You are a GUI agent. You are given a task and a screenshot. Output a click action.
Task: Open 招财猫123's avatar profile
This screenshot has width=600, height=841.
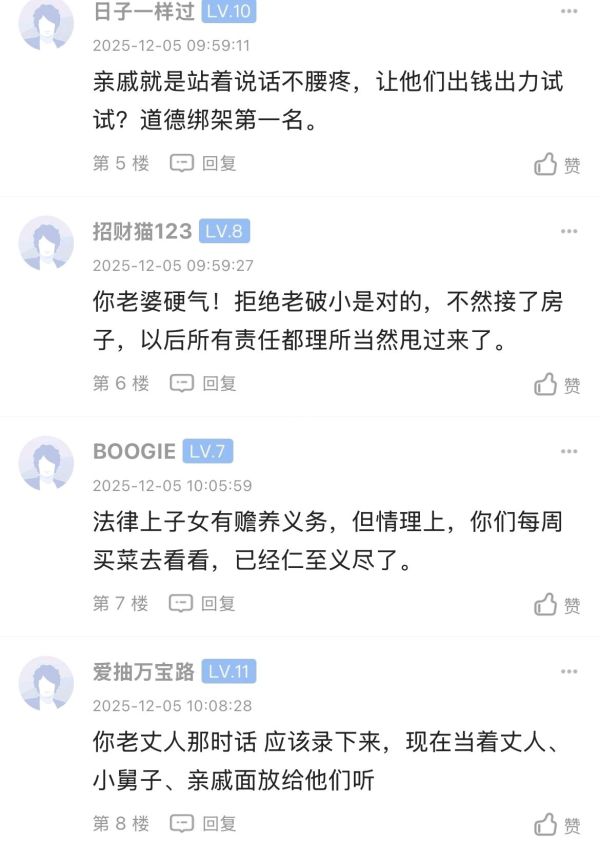pyautogui.click(x=47, y=243)
